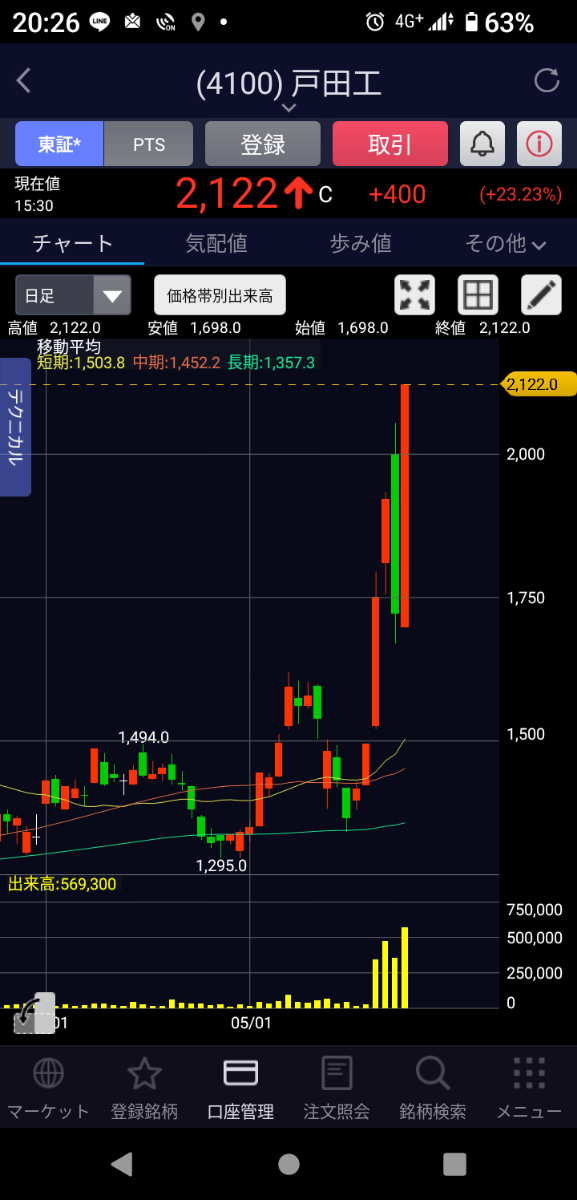The height and width of the screenshot is (1200, 577).
Task: Refresh the stock quote
Action: [546, 81]
